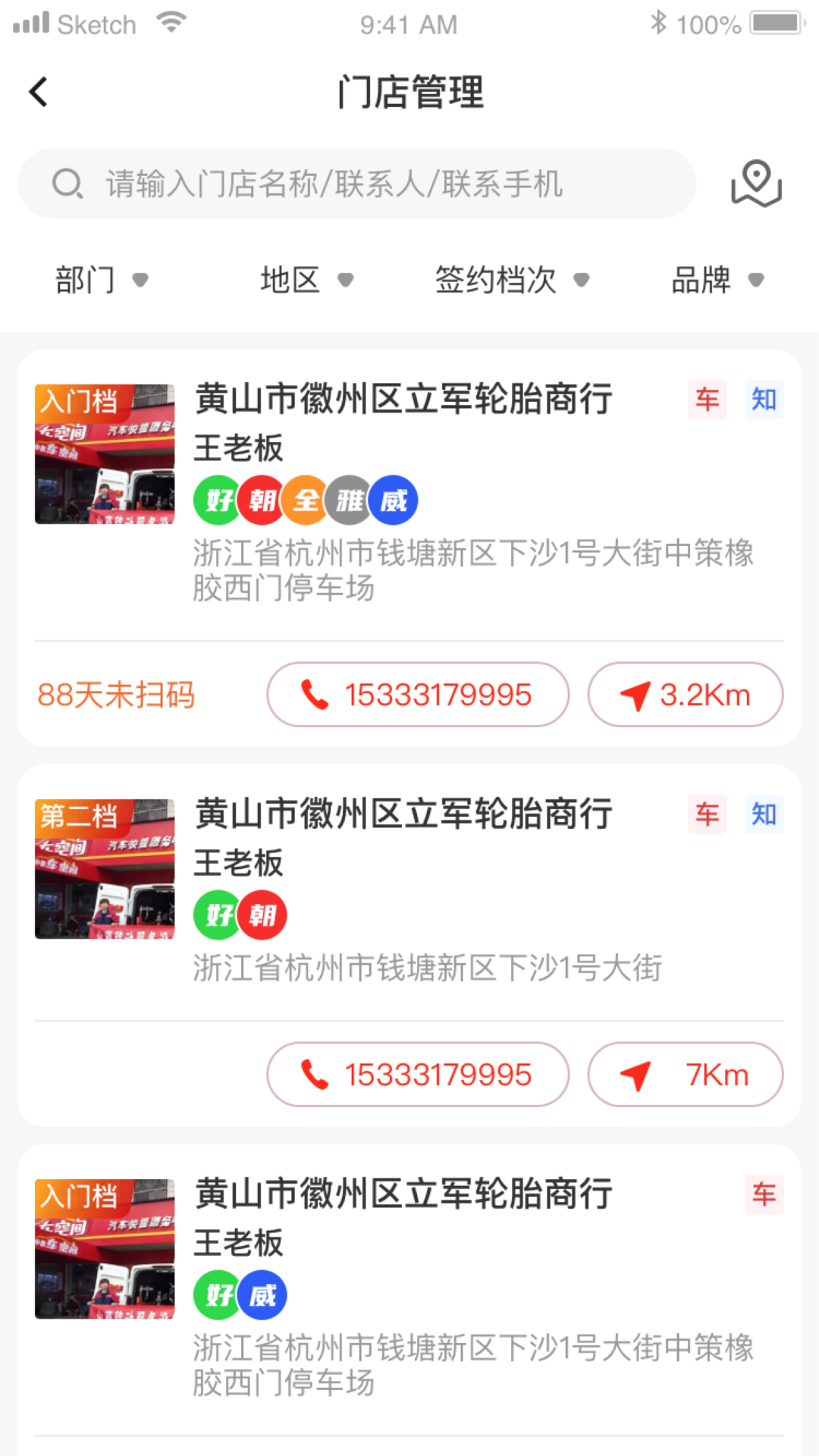Open the 签约档次 dropdown
Image resolution: width=819 pixels, height=1456 pixels.
[510, 279]
